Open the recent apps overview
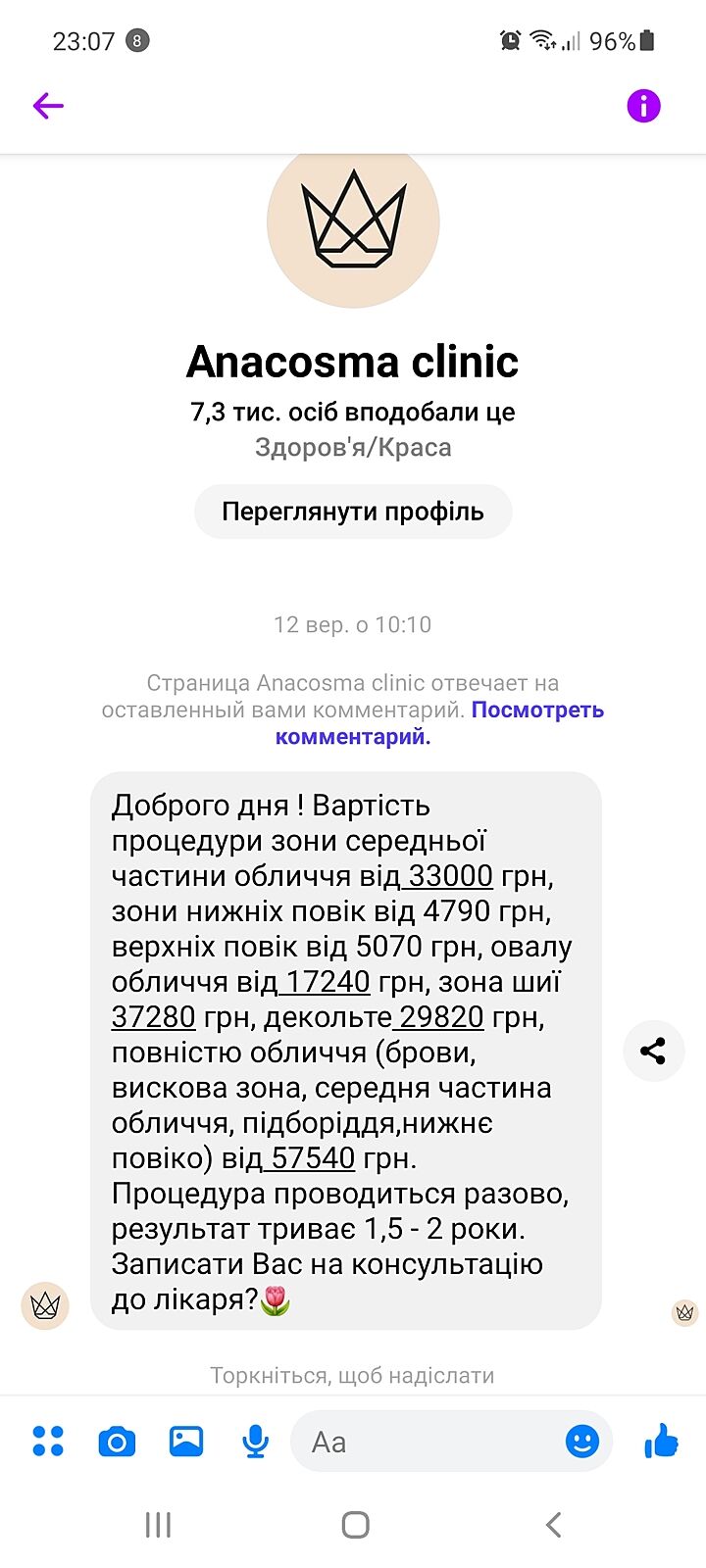 click(158, 1525)
